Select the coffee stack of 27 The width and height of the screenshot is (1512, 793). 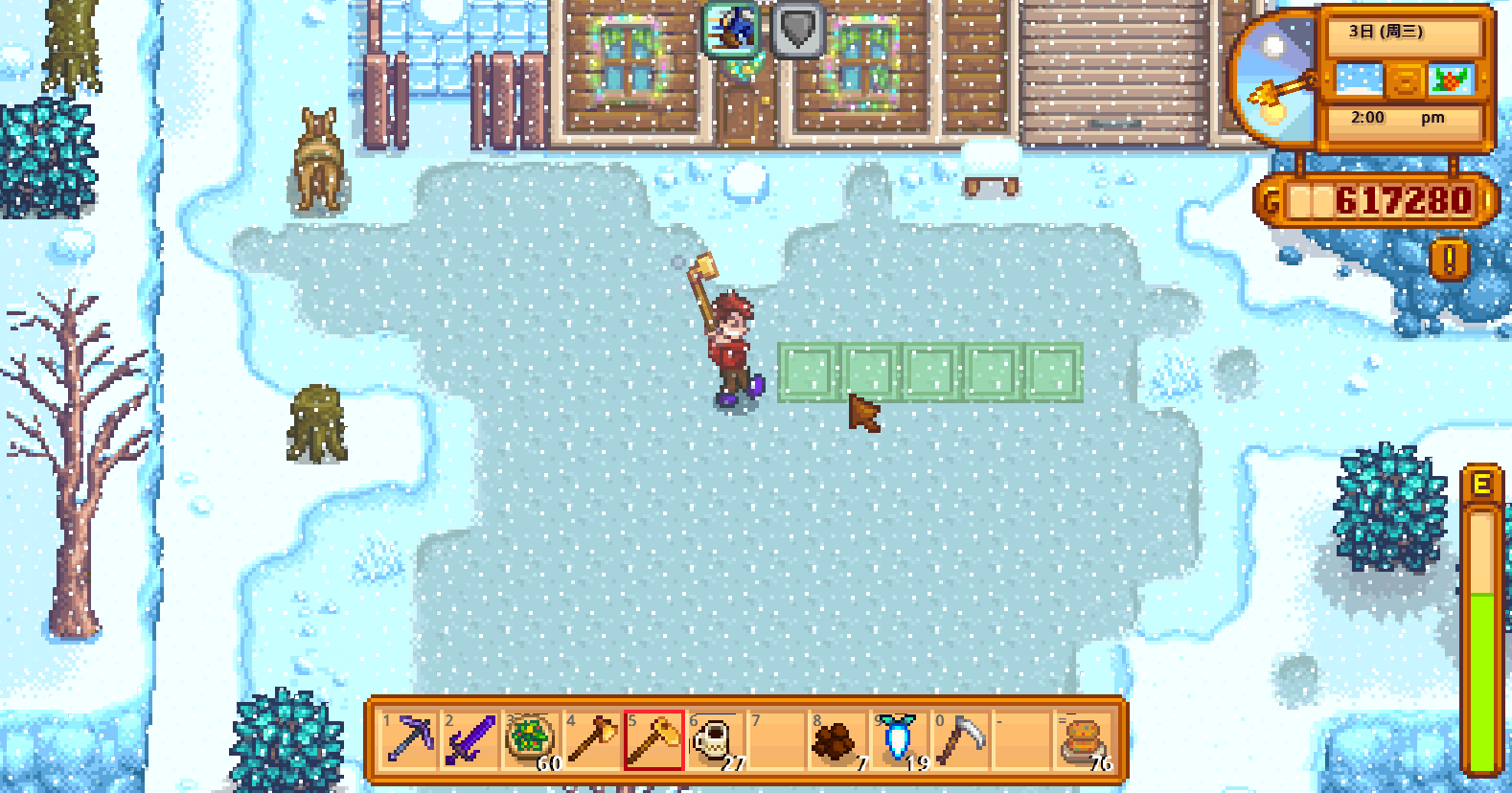(715, 739)
